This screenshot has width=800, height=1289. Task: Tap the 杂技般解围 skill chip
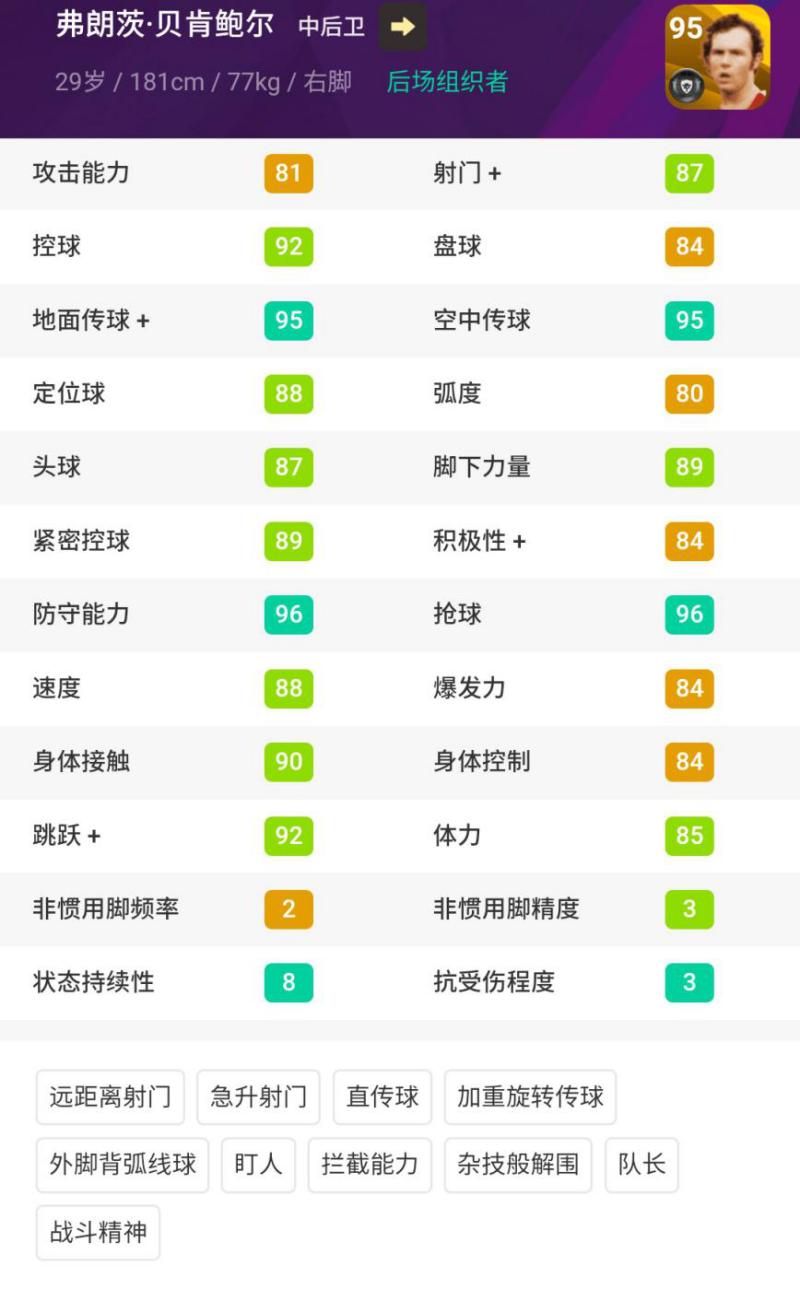pos(518,1165)
